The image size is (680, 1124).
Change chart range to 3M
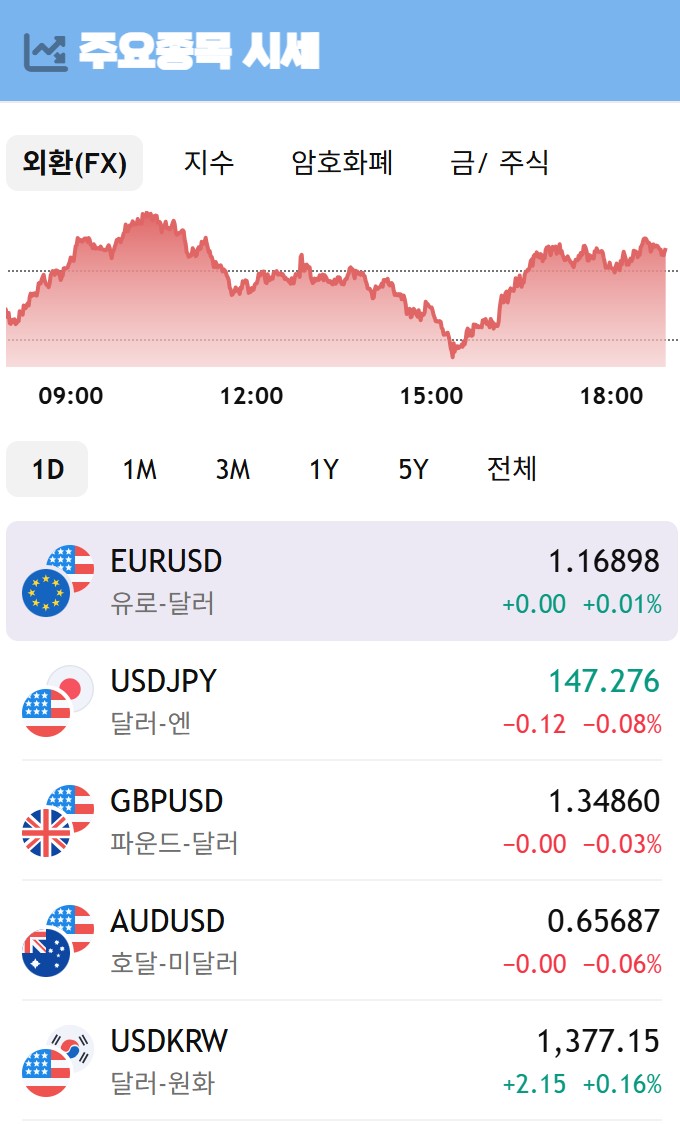click(x=233, y=470)
